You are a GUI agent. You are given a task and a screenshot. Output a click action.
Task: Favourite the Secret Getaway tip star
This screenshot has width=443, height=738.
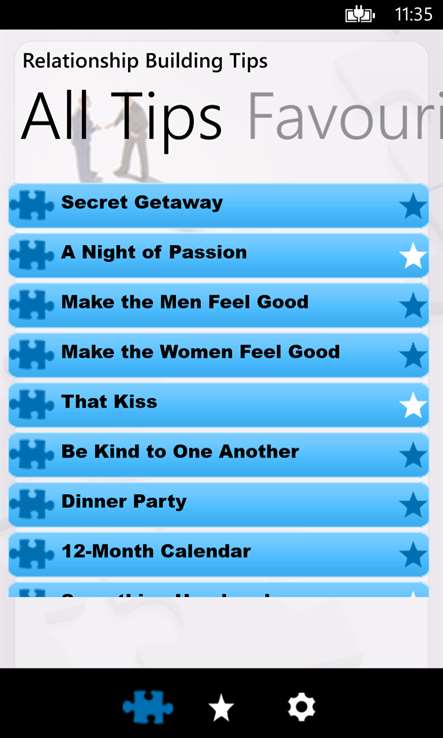(413, 207)
